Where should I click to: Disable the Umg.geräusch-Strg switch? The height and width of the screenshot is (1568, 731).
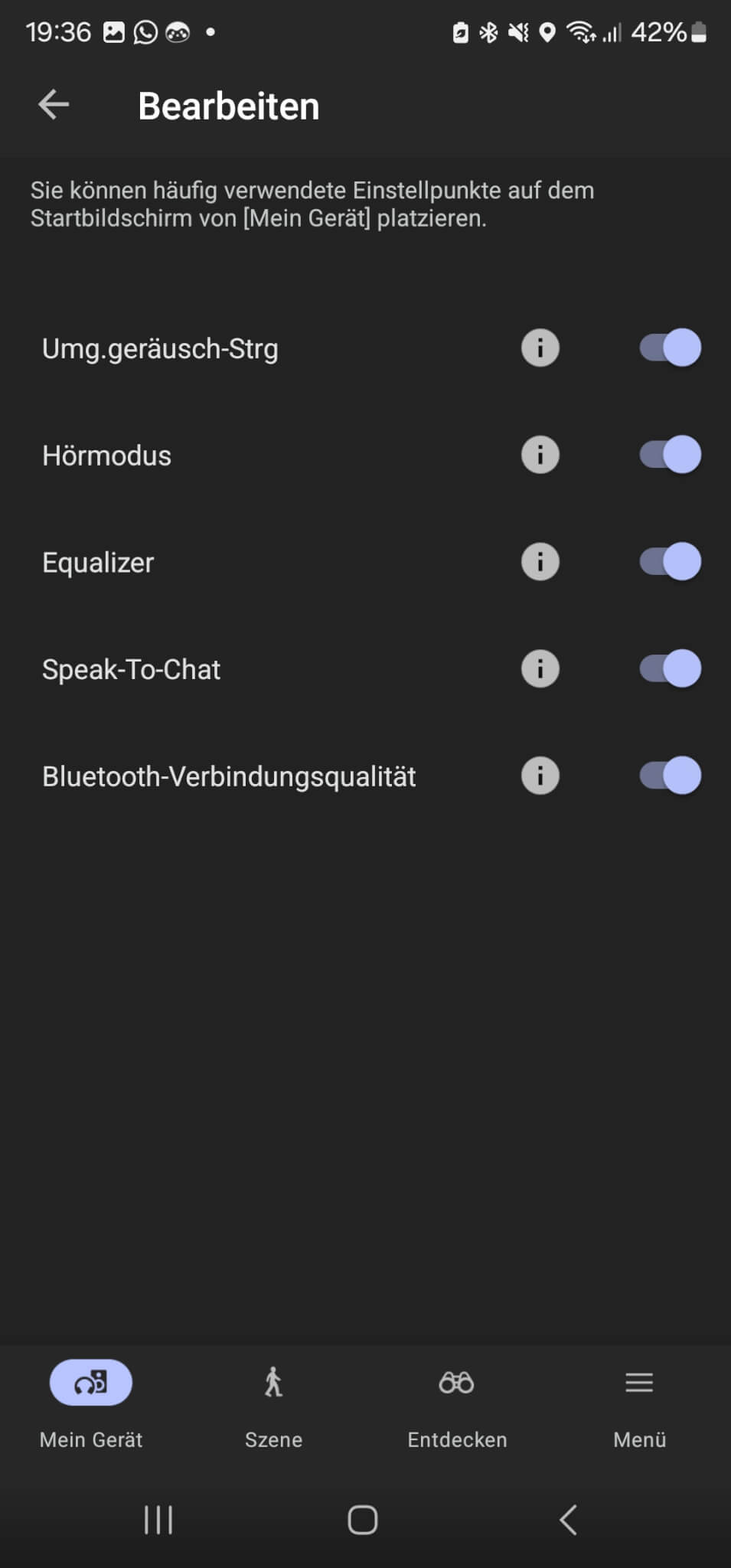pyautogui.click(x=670, y=348)
